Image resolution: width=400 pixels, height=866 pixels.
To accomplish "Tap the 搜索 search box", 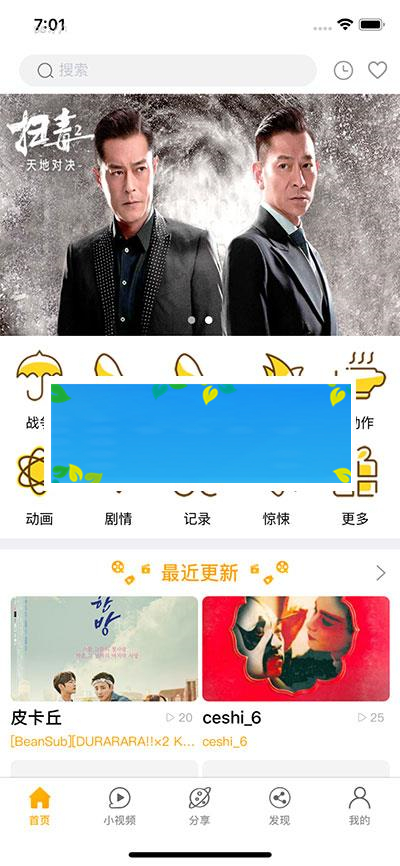I will pos(168,70).
